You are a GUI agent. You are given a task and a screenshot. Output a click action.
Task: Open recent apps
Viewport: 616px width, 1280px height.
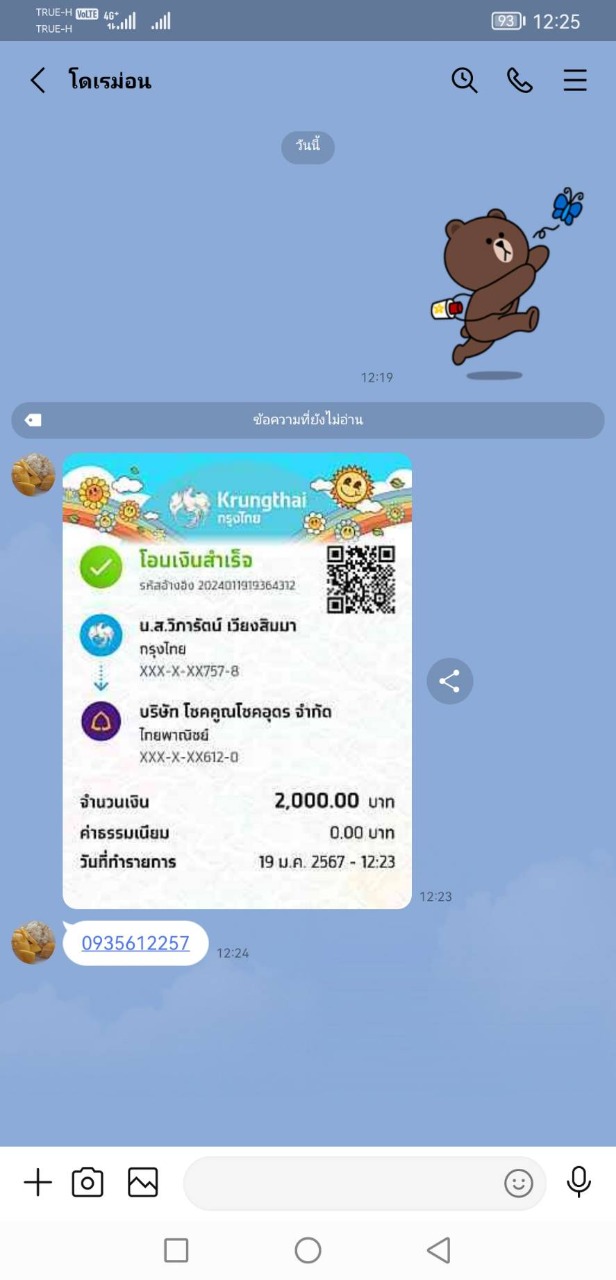pyautogui.click(x=176, y=1250)
